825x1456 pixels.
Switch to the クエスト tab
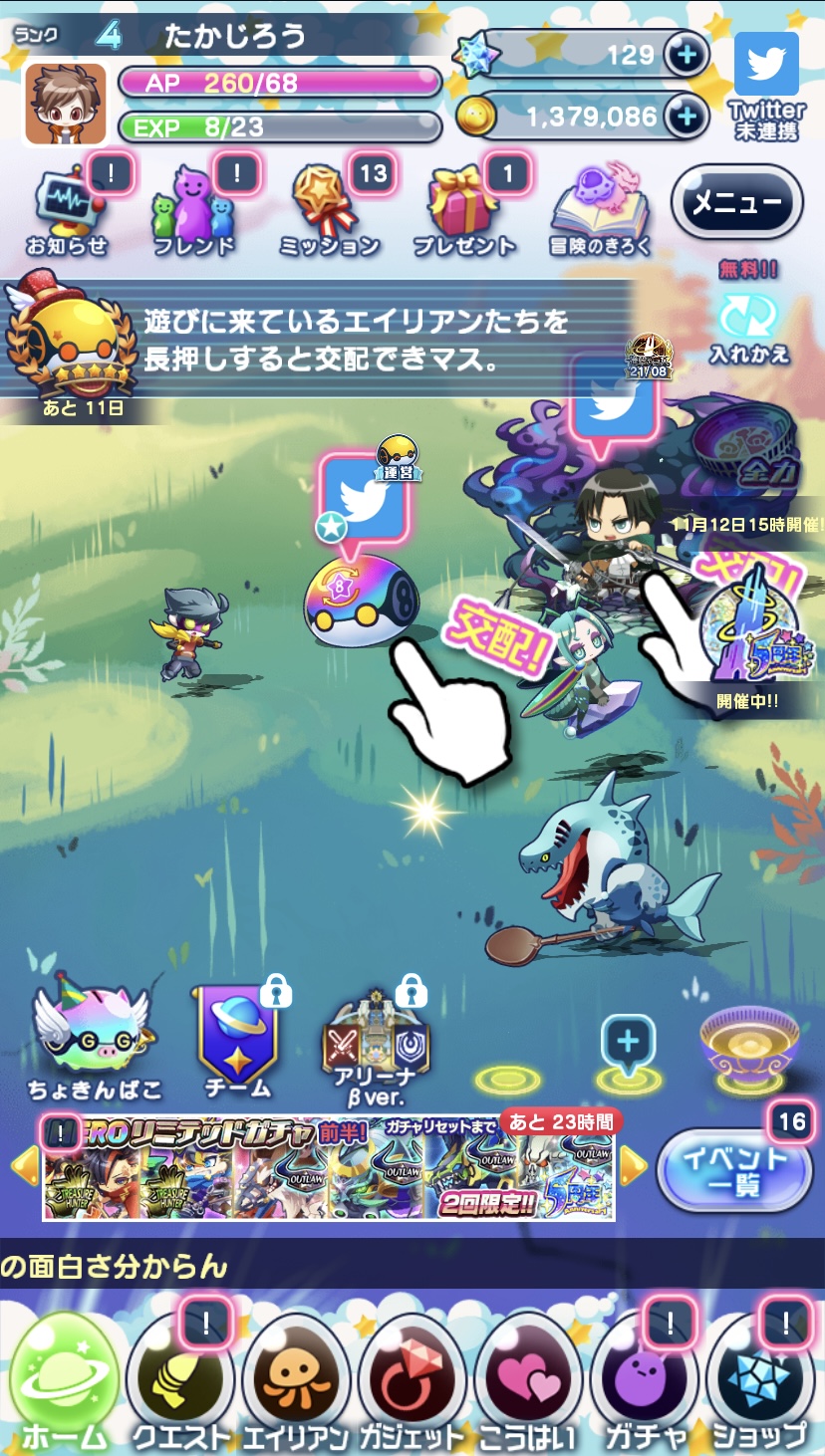coord(182,1389)
